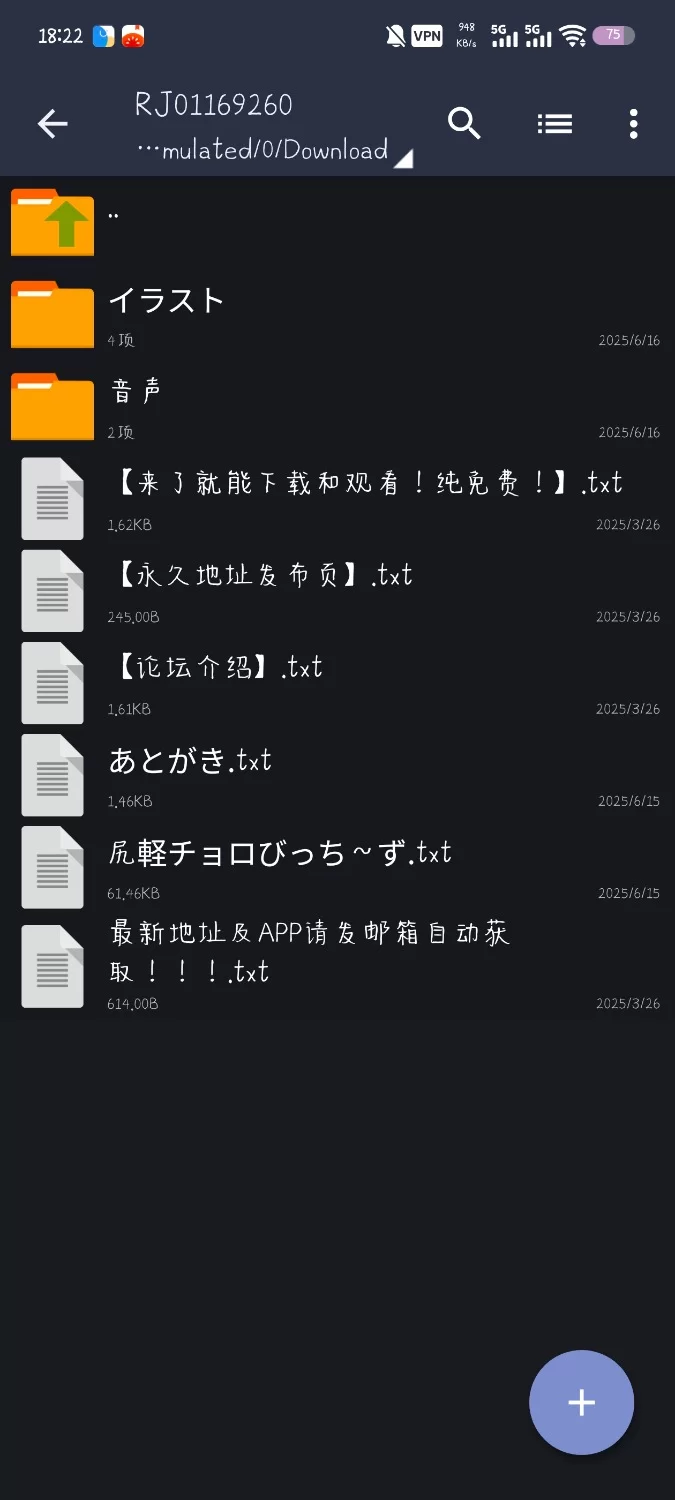
Task: Open the three-dot overflow menu
Action: coord(633,124)
